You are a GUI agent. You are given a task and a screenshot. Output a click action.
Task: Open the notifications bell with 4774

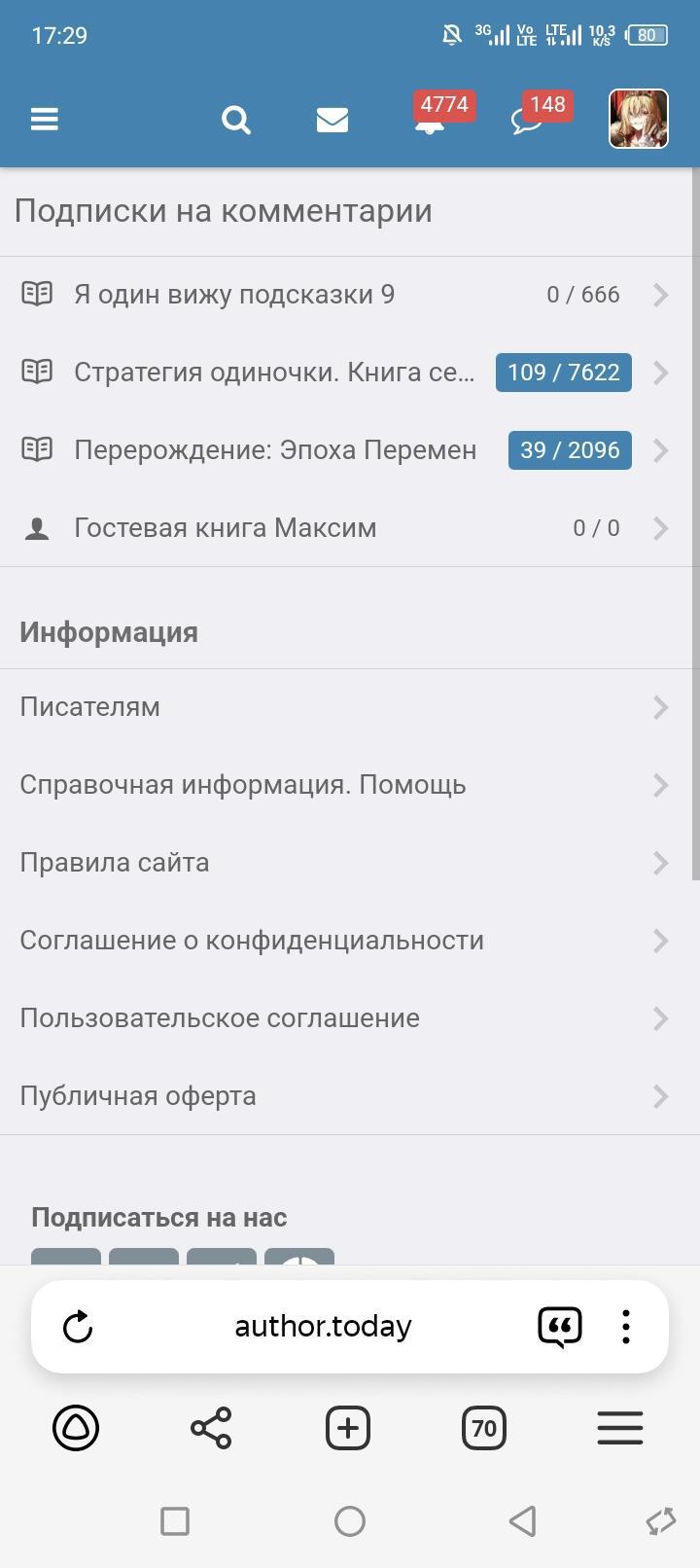point(431,120)
